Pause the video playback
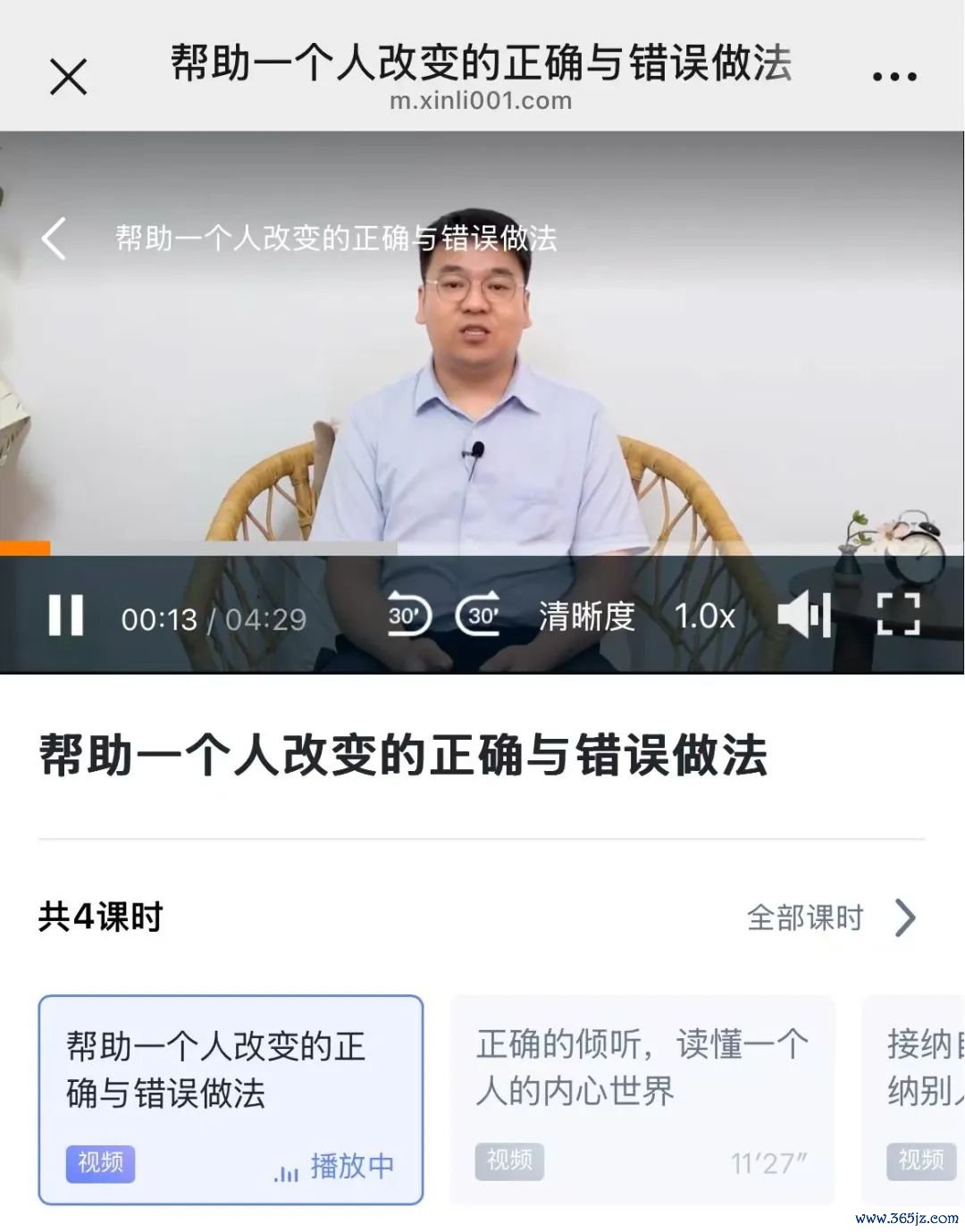 [65, 616]
